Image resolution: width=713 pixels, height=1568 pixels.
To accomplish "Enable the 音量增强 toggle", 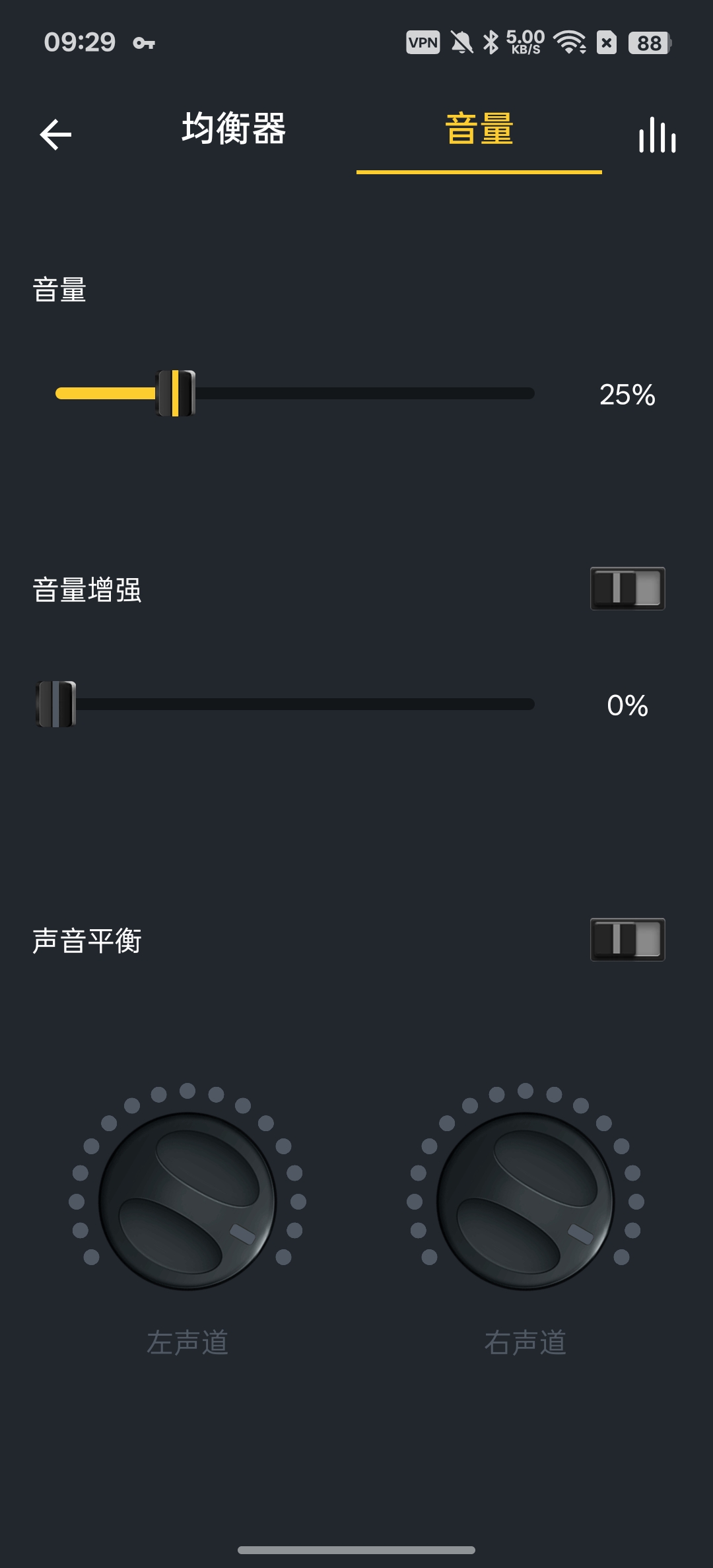I will 627,588.
